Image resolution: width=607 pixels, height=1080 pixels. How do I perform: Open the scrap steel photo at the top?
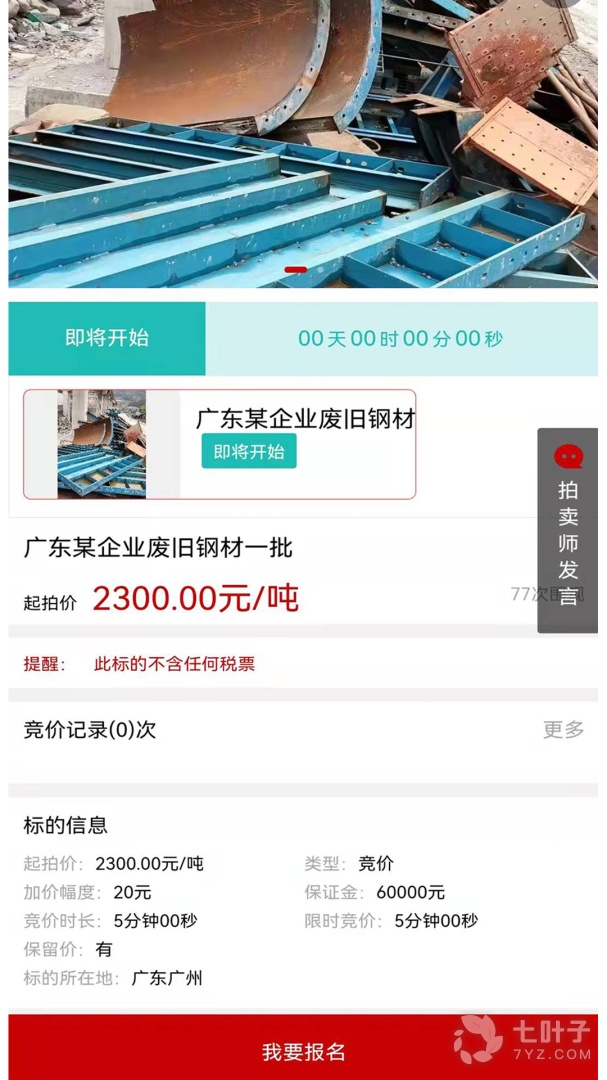pos(303,140)
